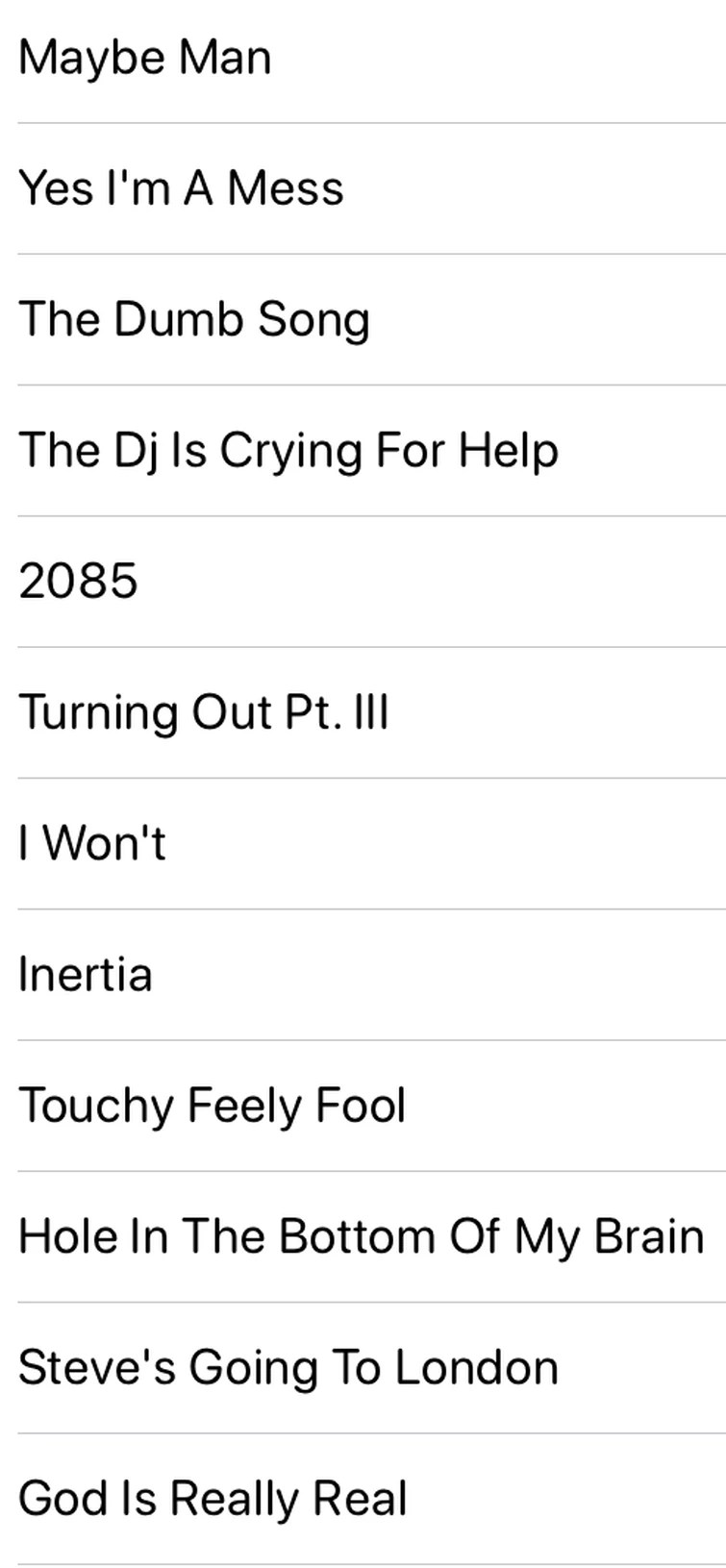Choose The Dj Is Crying For Help

tap(288, 449)
